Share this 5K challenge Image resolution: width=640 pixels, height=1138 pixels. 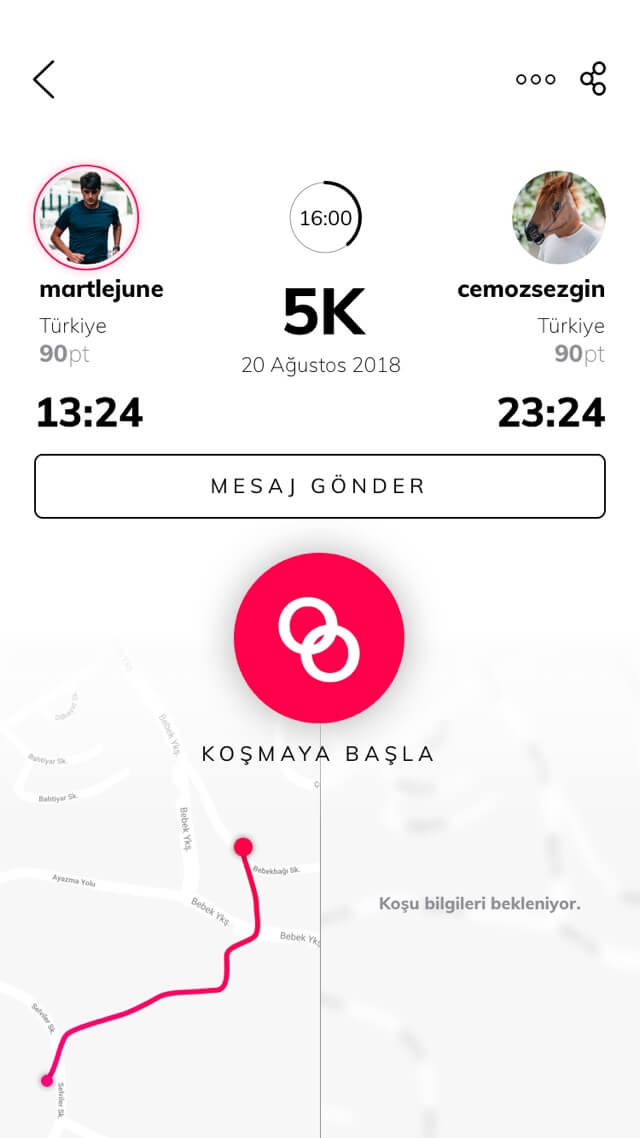(x=593, y=79)
